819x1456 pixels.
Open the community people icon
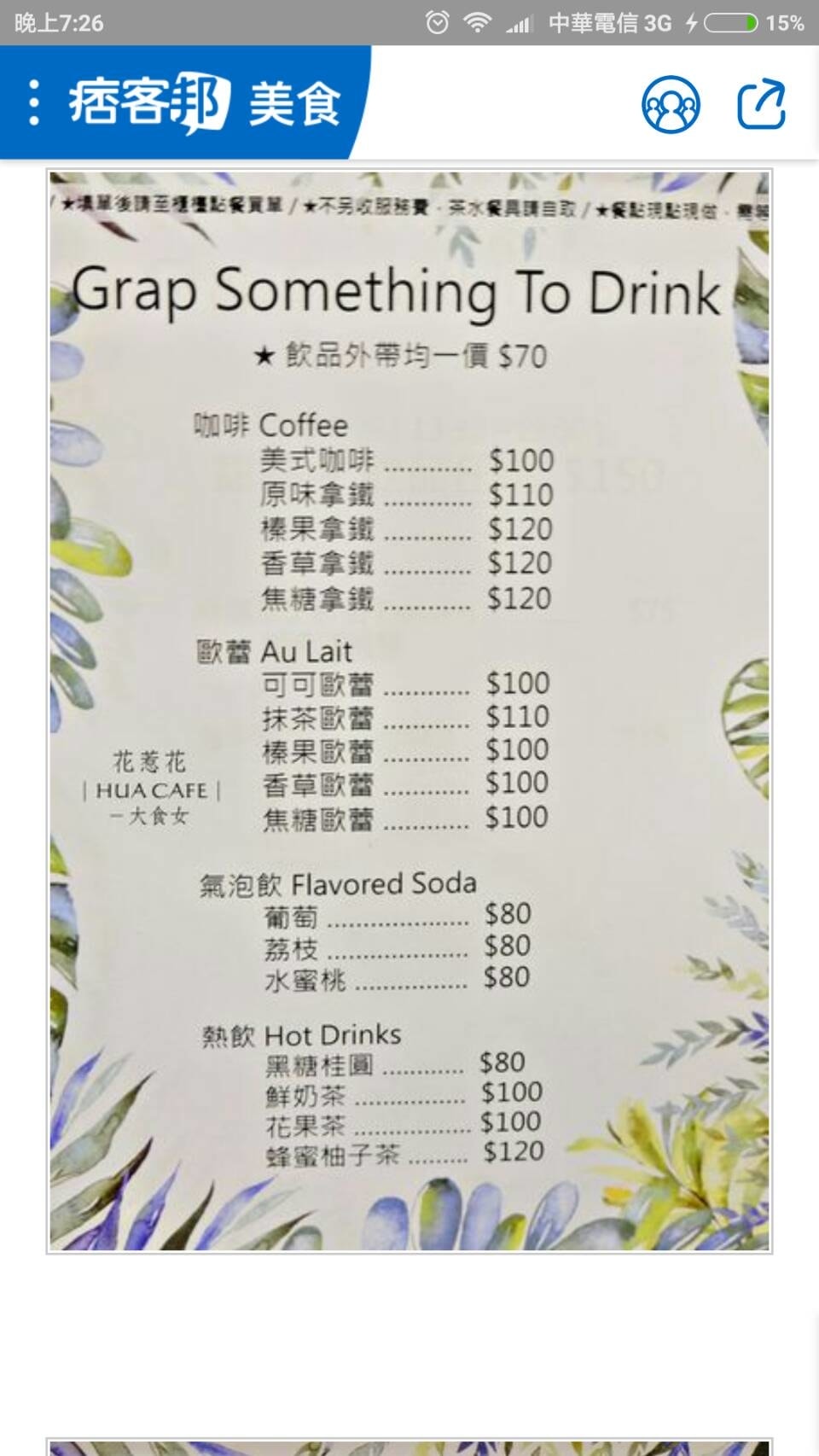point(671,105)
